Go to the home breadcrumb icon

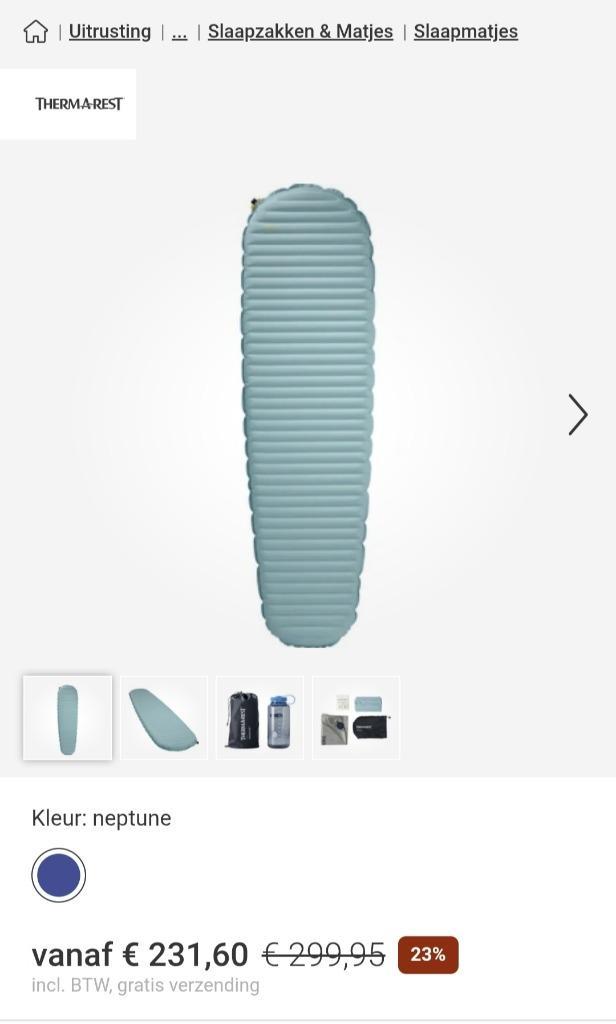click(35, 32)
